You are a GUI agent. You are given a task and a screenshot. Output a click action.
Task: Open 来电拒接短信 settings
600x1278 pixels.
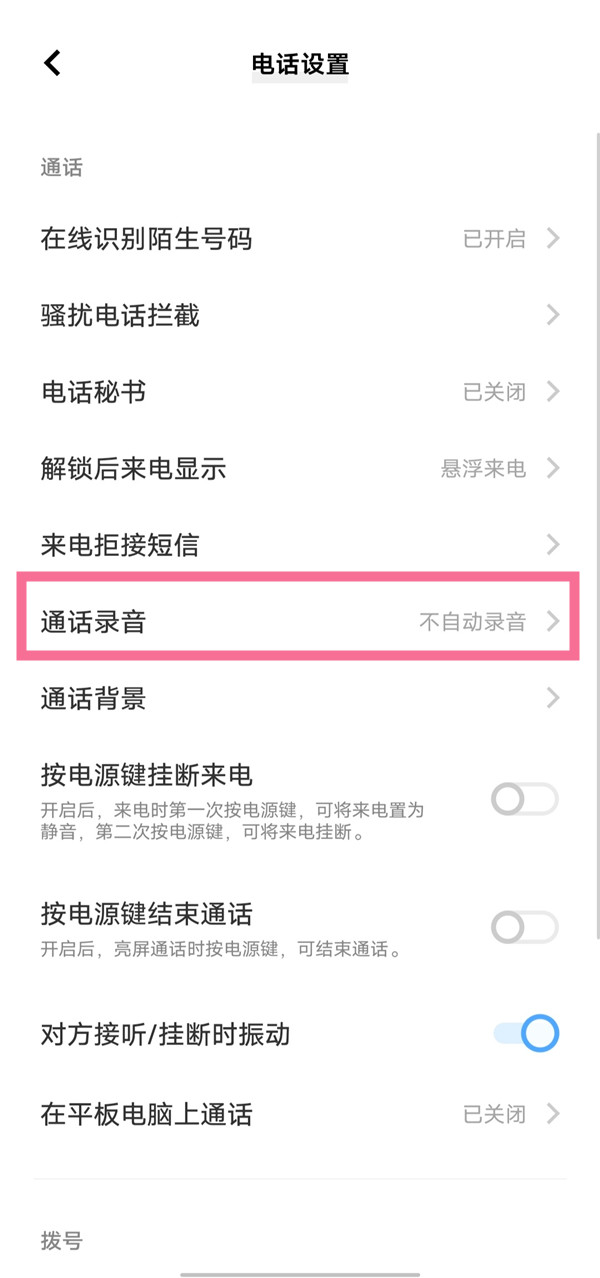point(300,545)
